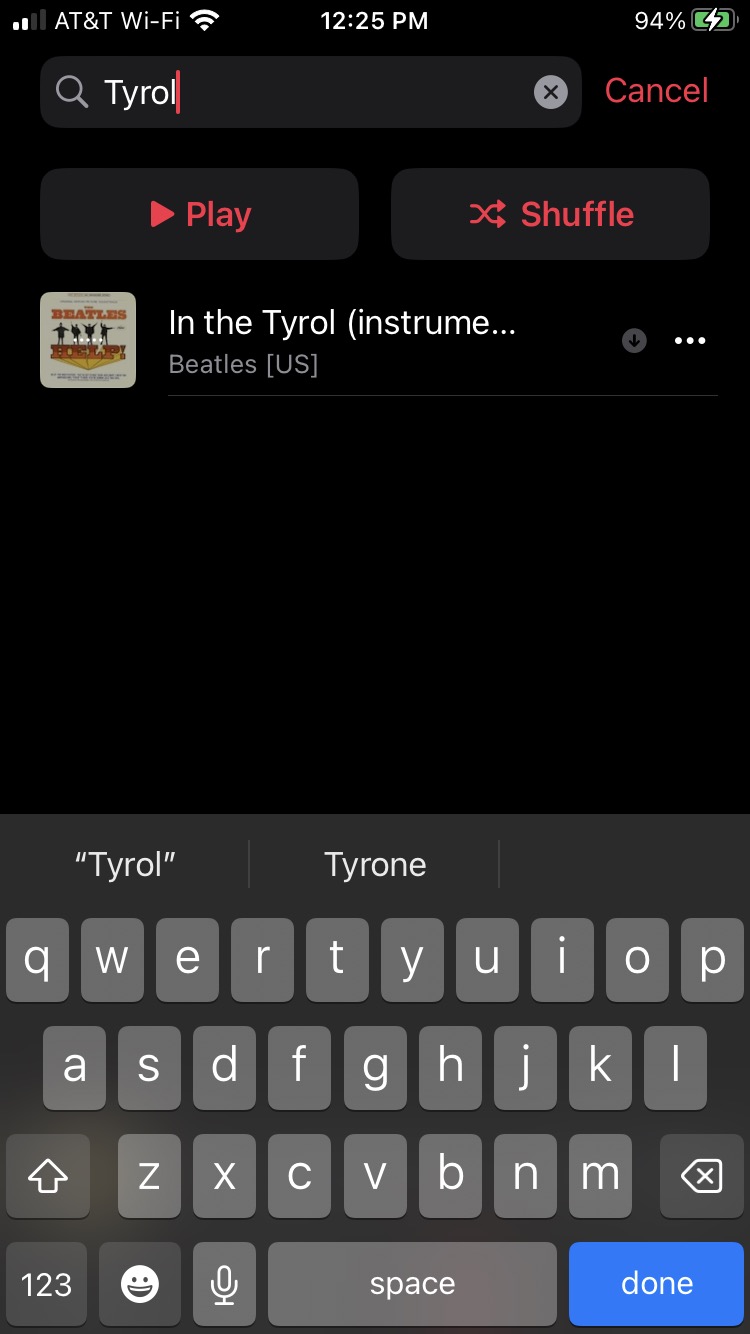Tap the done key on keyboard

(656, 1283)
